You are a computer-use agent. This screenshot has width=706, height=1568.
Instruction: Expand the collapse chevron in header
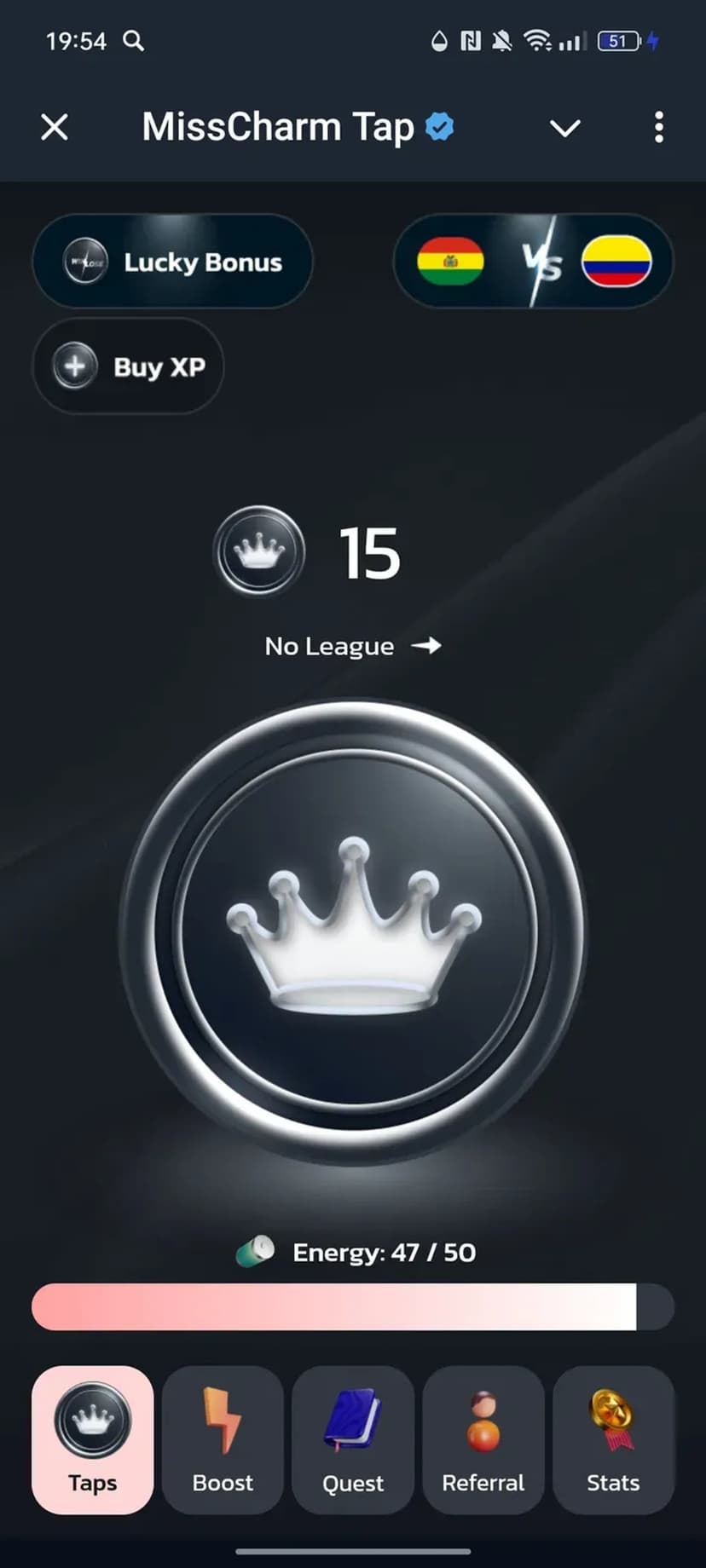pyautogui.click(x=564, y=128)
